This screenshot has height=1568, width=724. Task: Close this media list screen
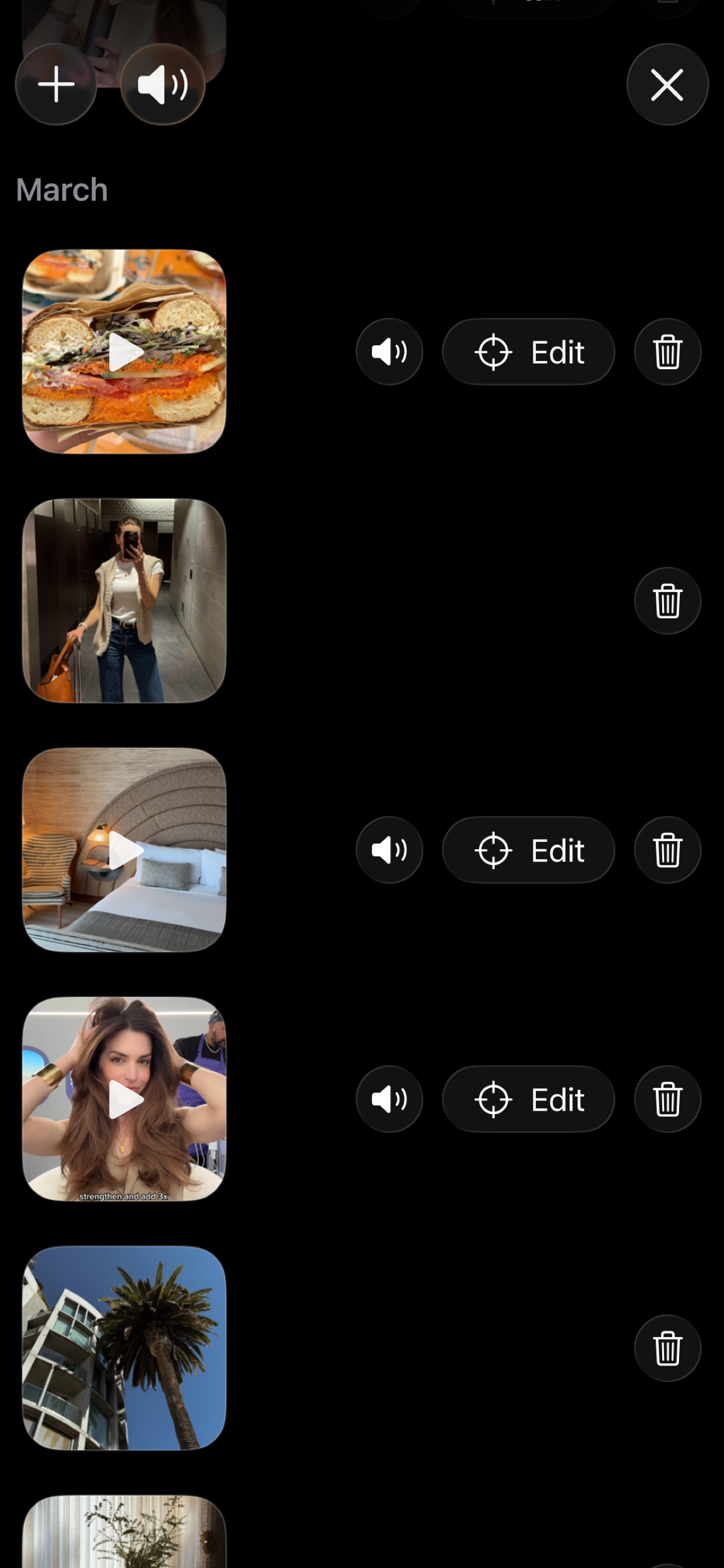tap(667, 84)
